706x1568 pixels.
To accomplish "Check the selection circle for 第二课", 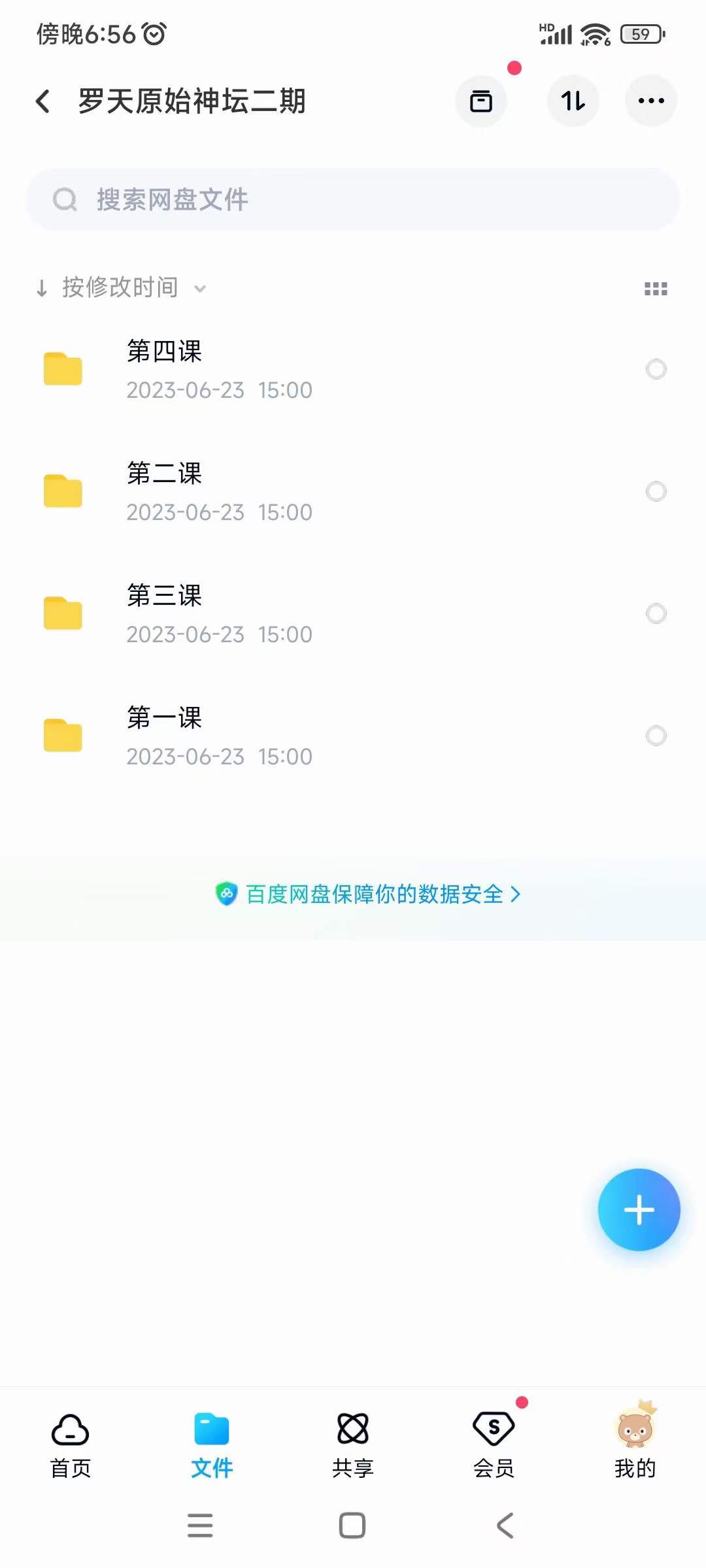I will 656,491.
